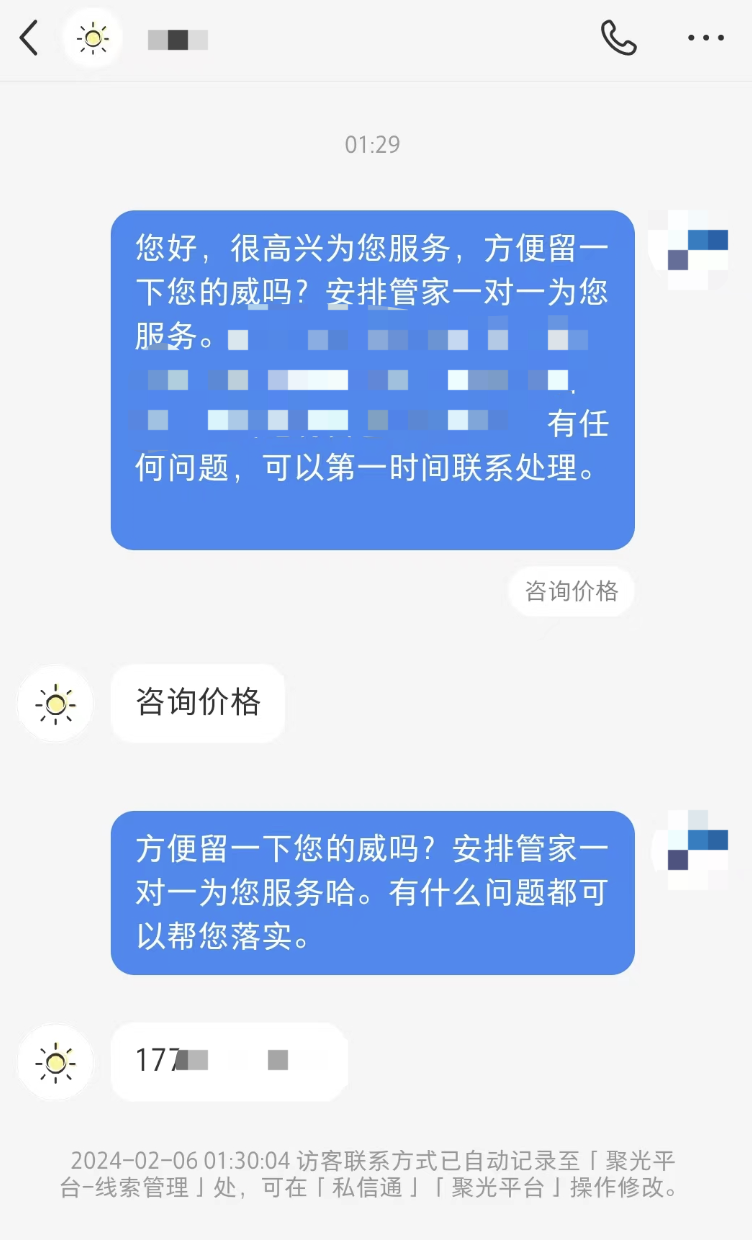Select the sun avatar next to the phone number
Image resolution: width=752 pixels, height=1240 pixels.
[55, 1063]
